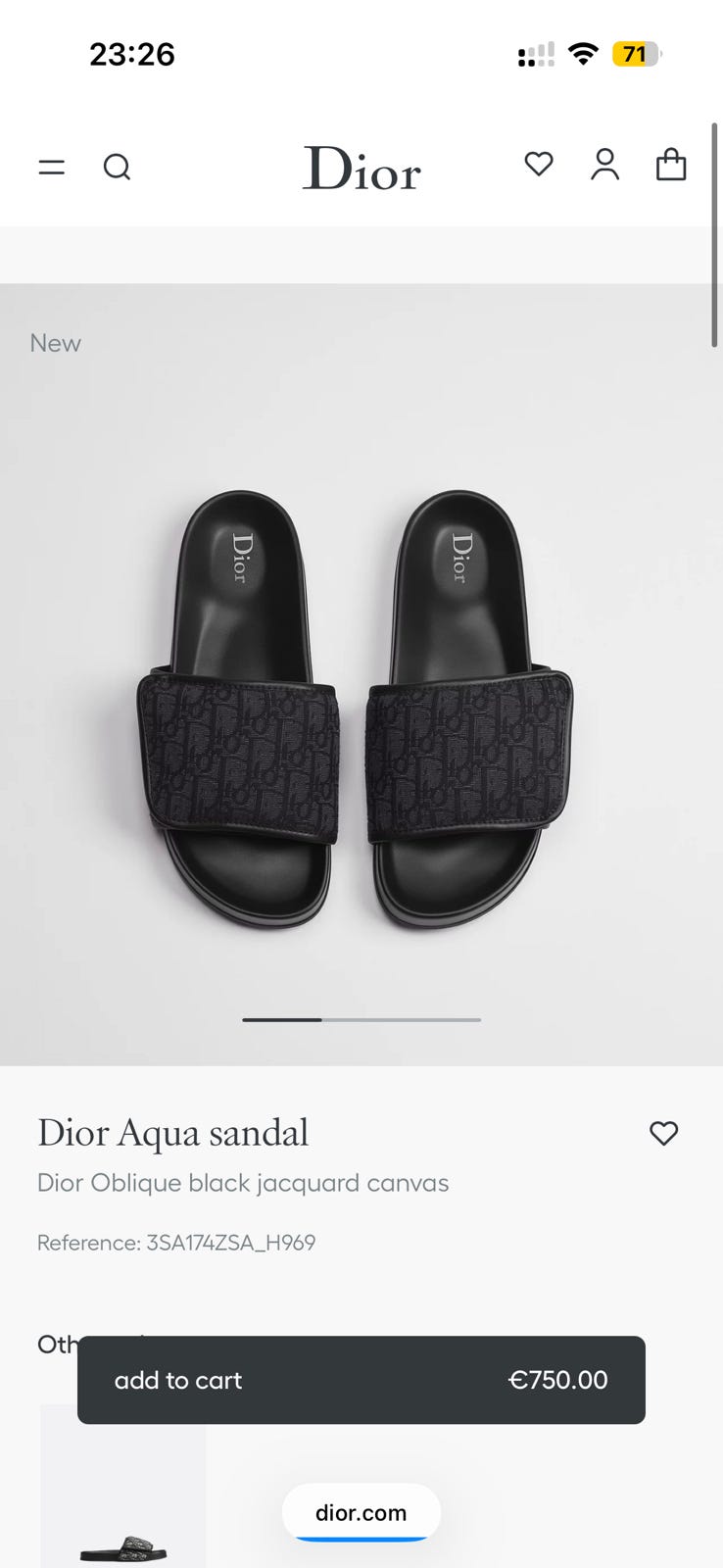Save Dior Aqua sandal to wishlist
This screenshot has width=723, height=1568.
pyautogui.click(x=663, y=1133)
